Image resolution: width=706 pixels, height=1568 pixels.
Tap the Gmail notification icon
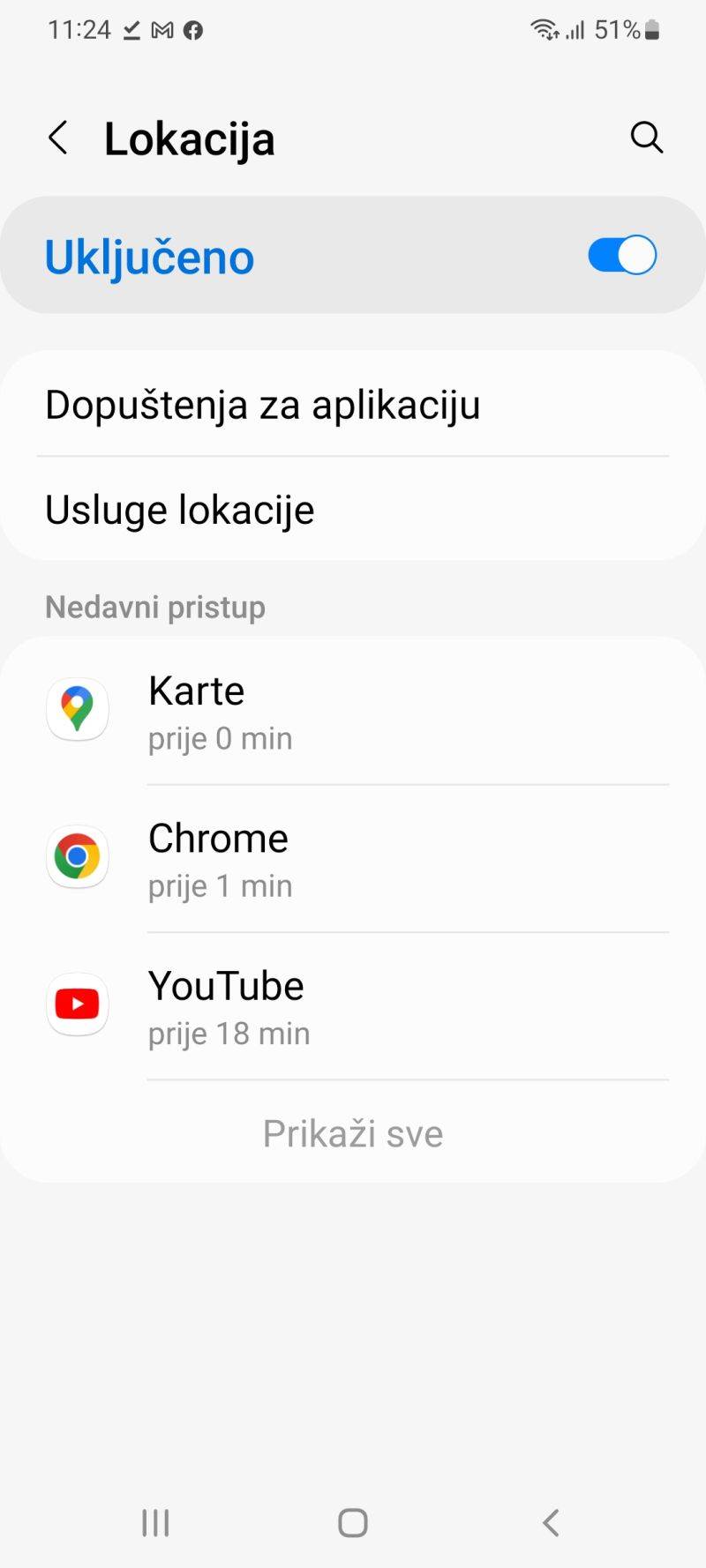(x=159, y=29)
